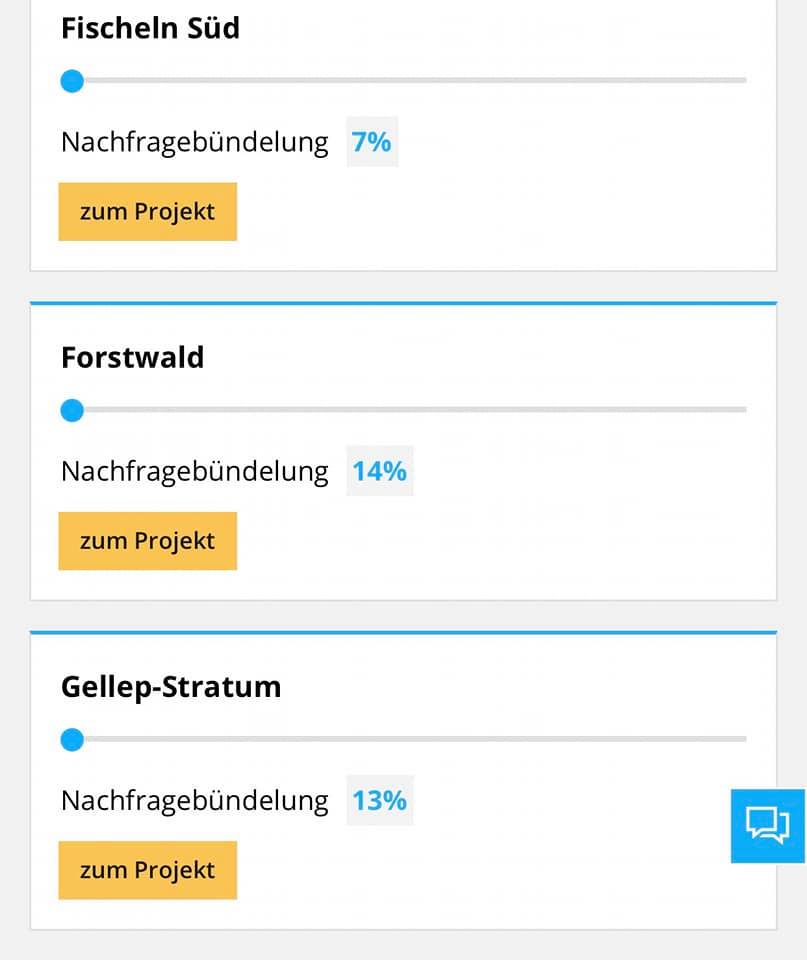Click the Nachfragebündelung label under Fischeln Süd

194,142
